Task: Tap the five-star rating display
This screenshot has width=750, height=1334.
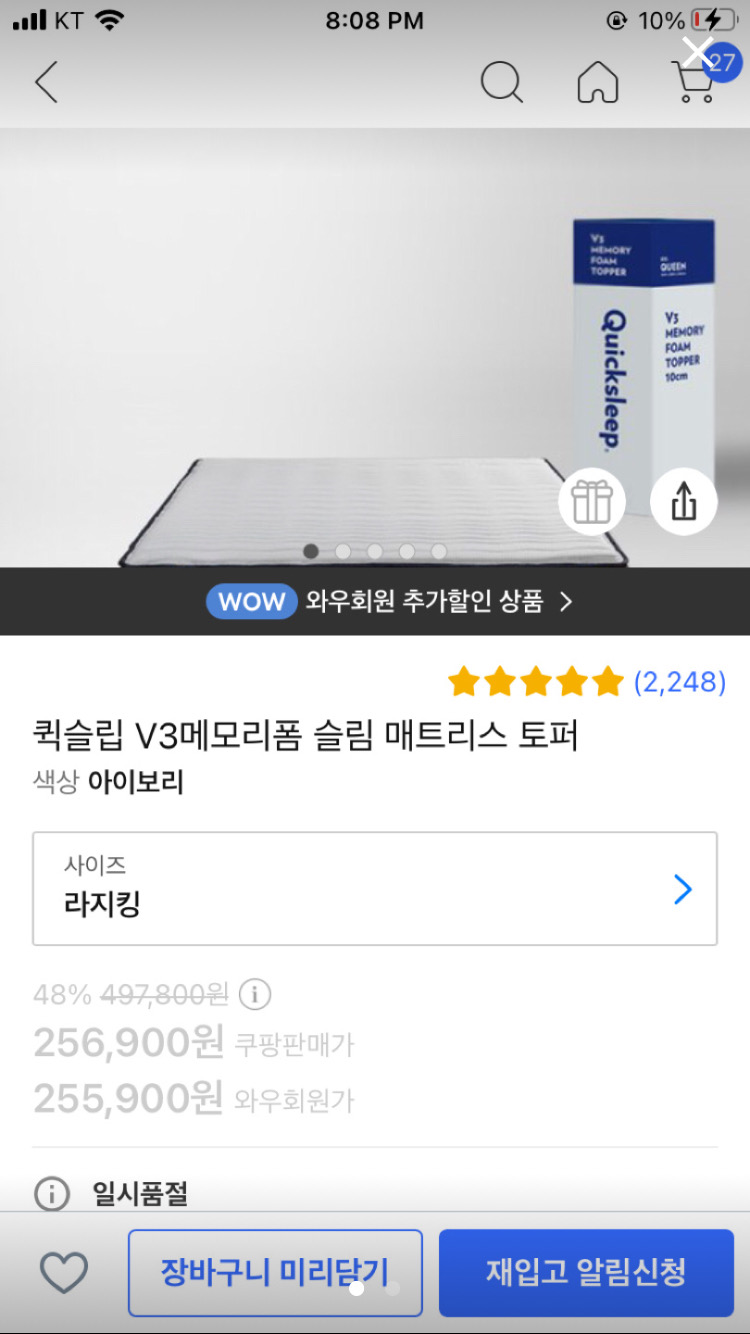Action: [x=536, y=681]
